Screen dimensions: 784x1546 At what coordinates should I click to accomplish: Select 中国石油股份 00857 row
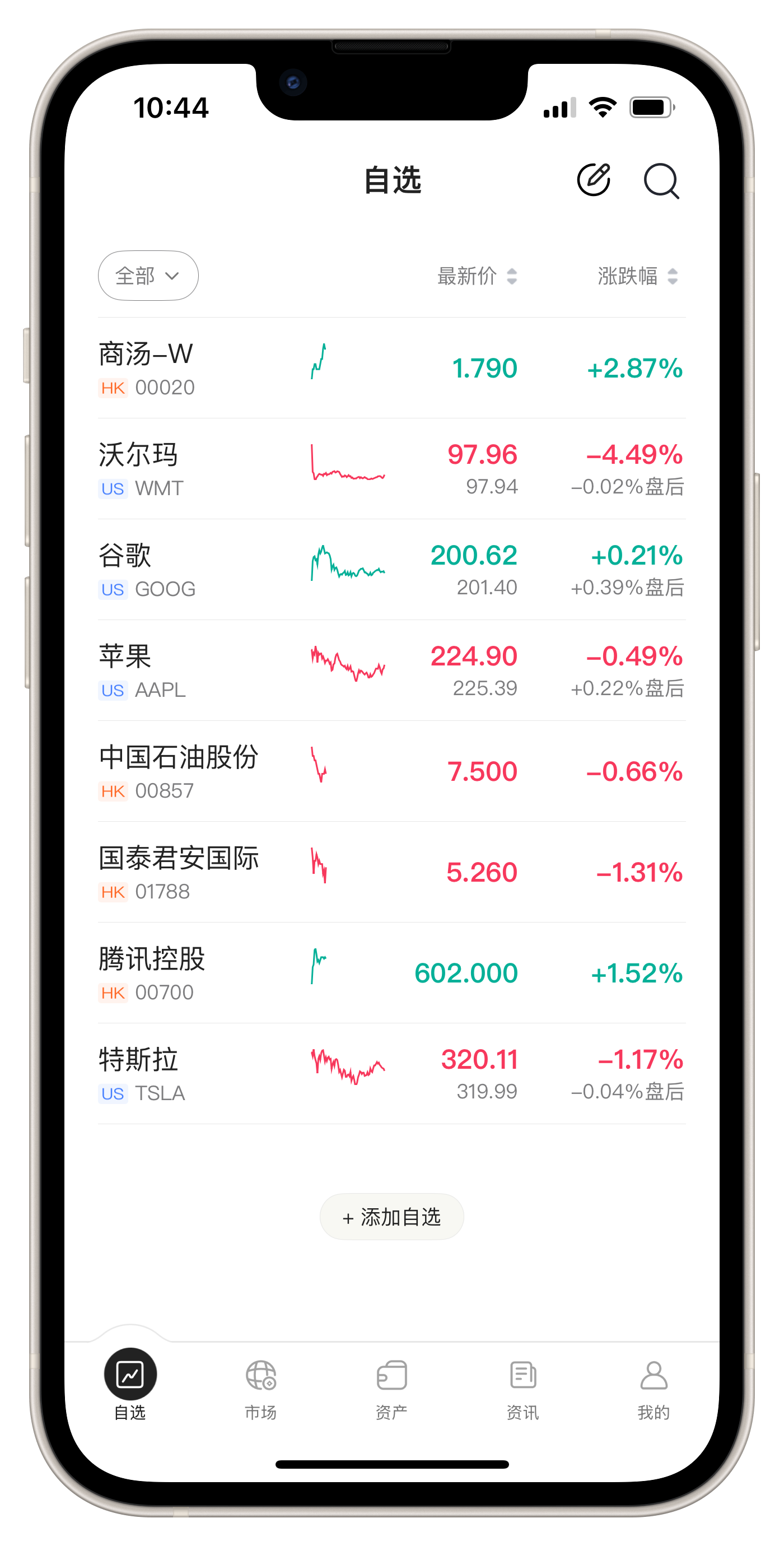(391, 771)
